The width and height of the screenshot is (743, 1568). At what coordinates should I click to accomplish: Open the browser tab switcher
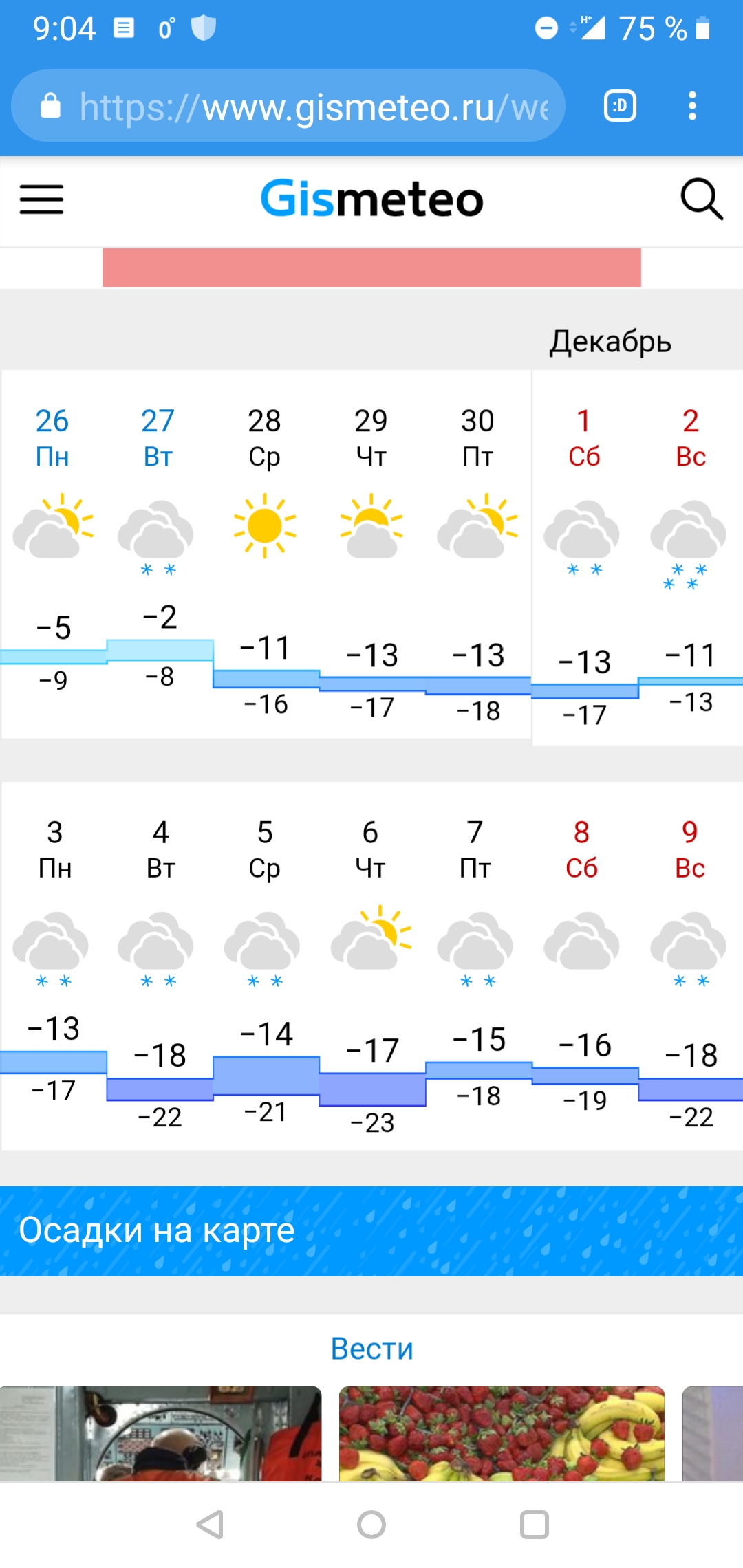[x=619, y=106]
